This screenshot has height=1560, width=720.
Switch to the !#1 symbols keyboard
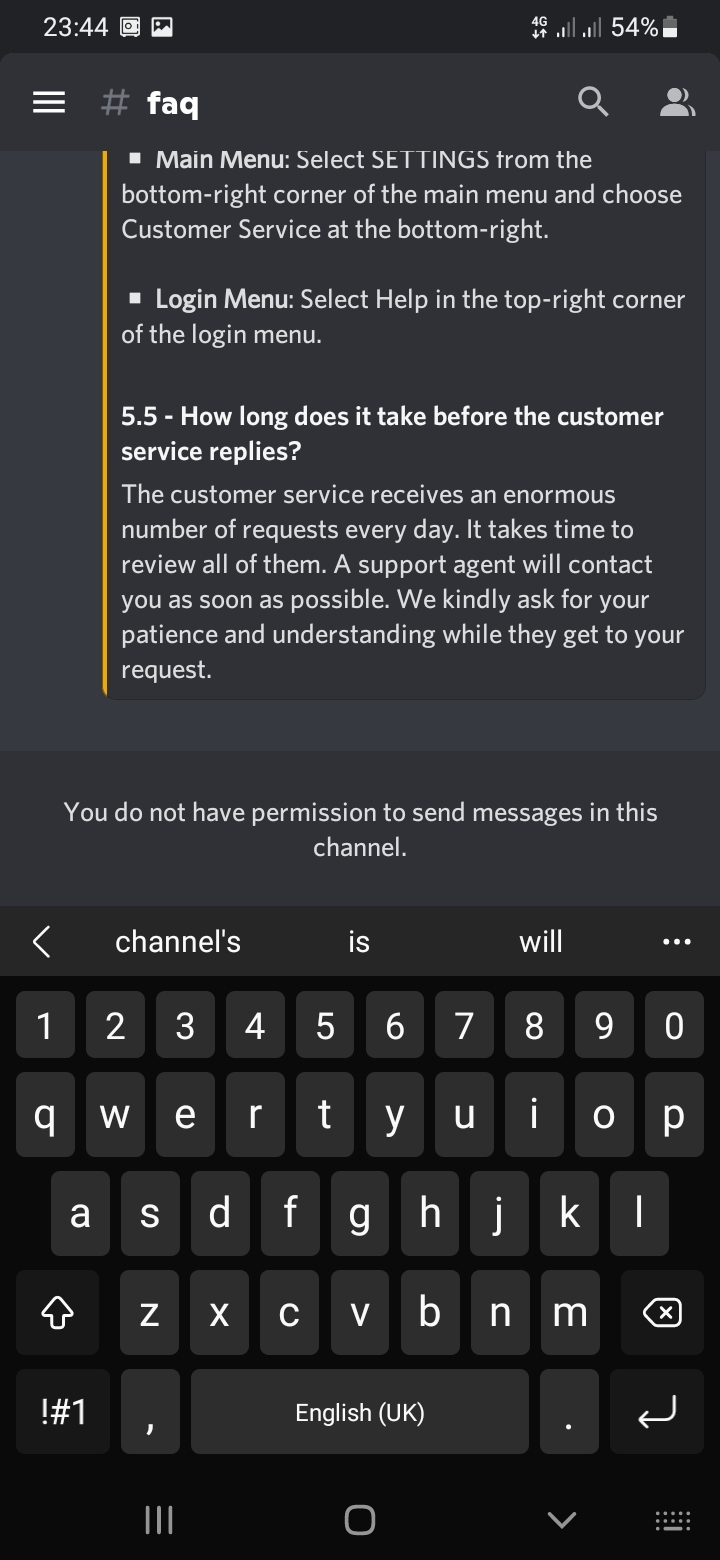pos(64,1412)
